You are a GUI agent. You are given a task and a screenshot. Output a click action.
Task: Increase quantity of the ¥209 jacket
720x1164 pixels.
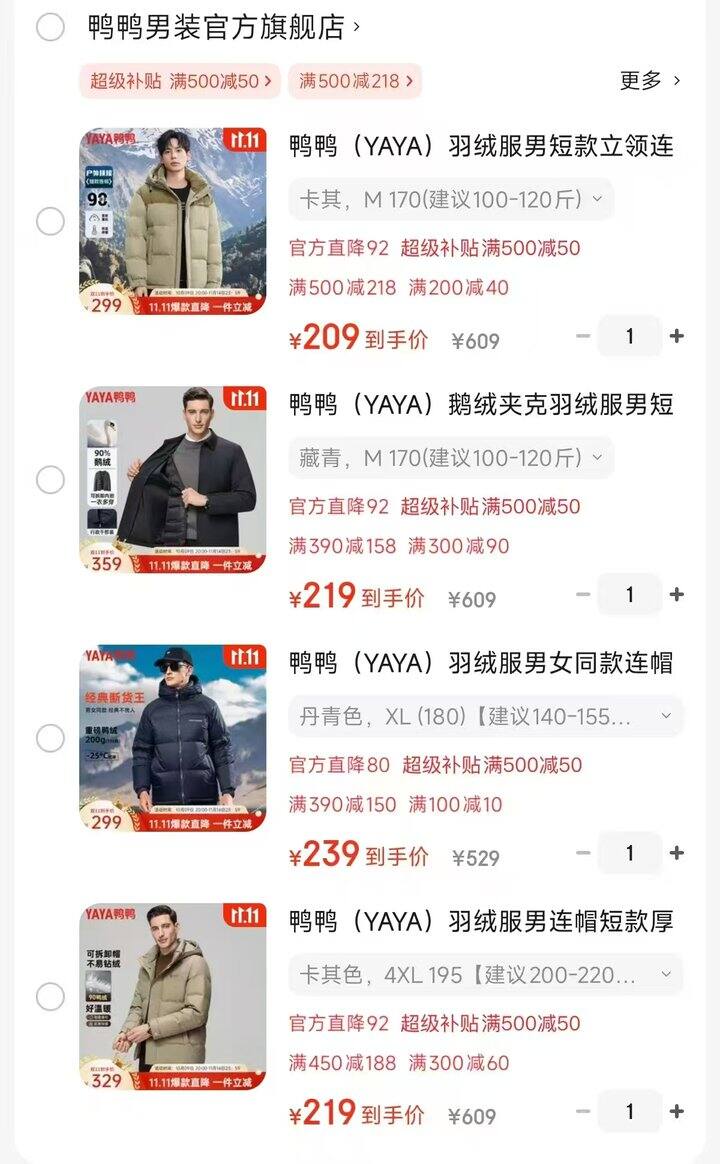coord(677,336)
